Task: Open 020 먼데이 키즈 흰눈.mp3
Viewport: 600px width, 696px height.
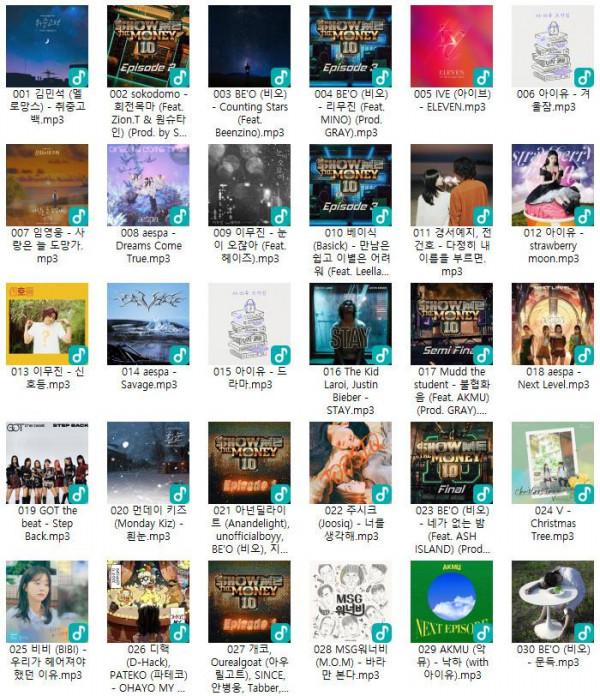Action: (x=147, y=463)
